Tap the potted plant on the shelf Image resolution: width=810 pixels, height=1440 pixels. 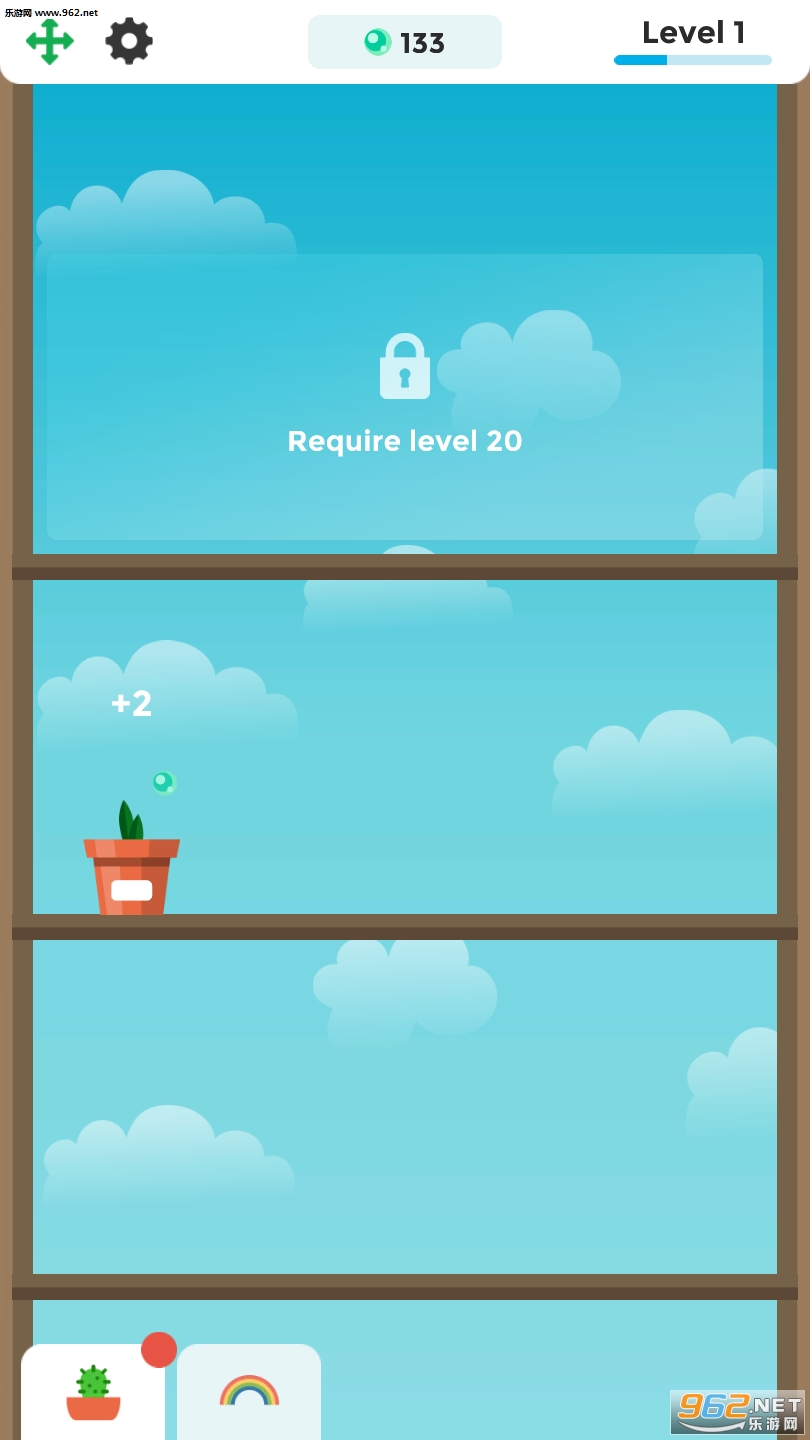pos(131,863)
